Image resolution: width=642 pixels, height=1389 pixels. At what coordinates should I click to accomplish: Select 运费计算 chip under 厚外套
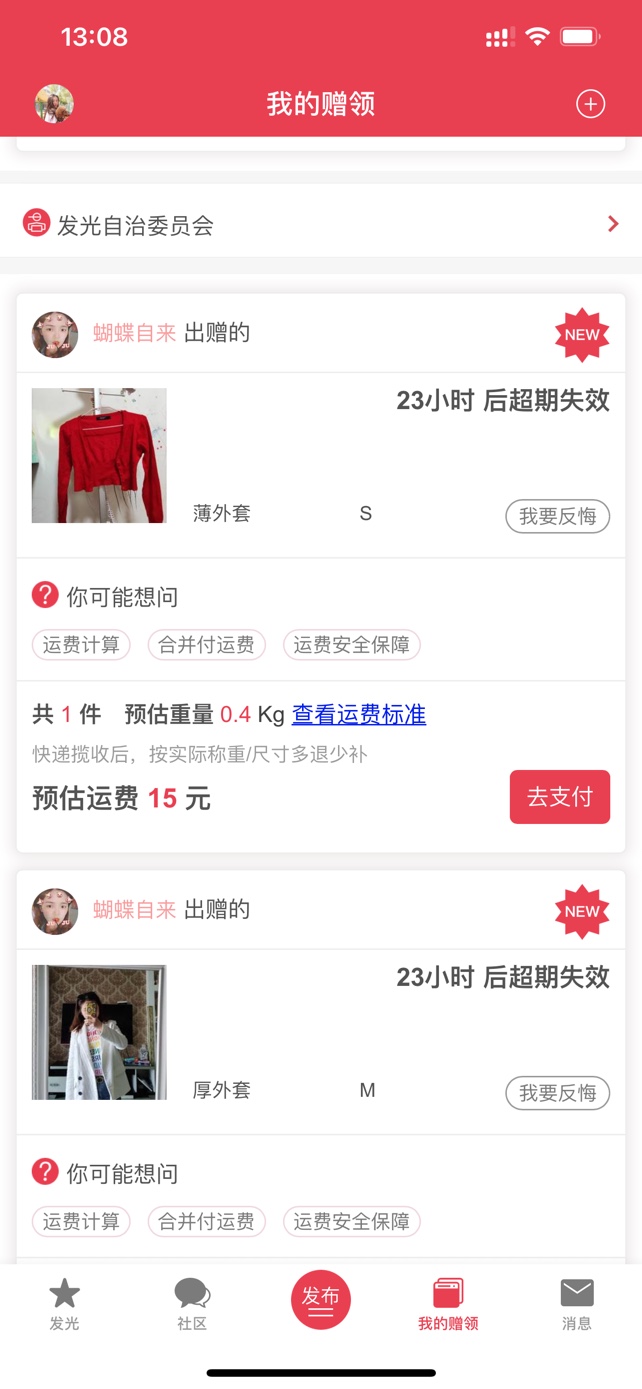tap(81, 1221)
